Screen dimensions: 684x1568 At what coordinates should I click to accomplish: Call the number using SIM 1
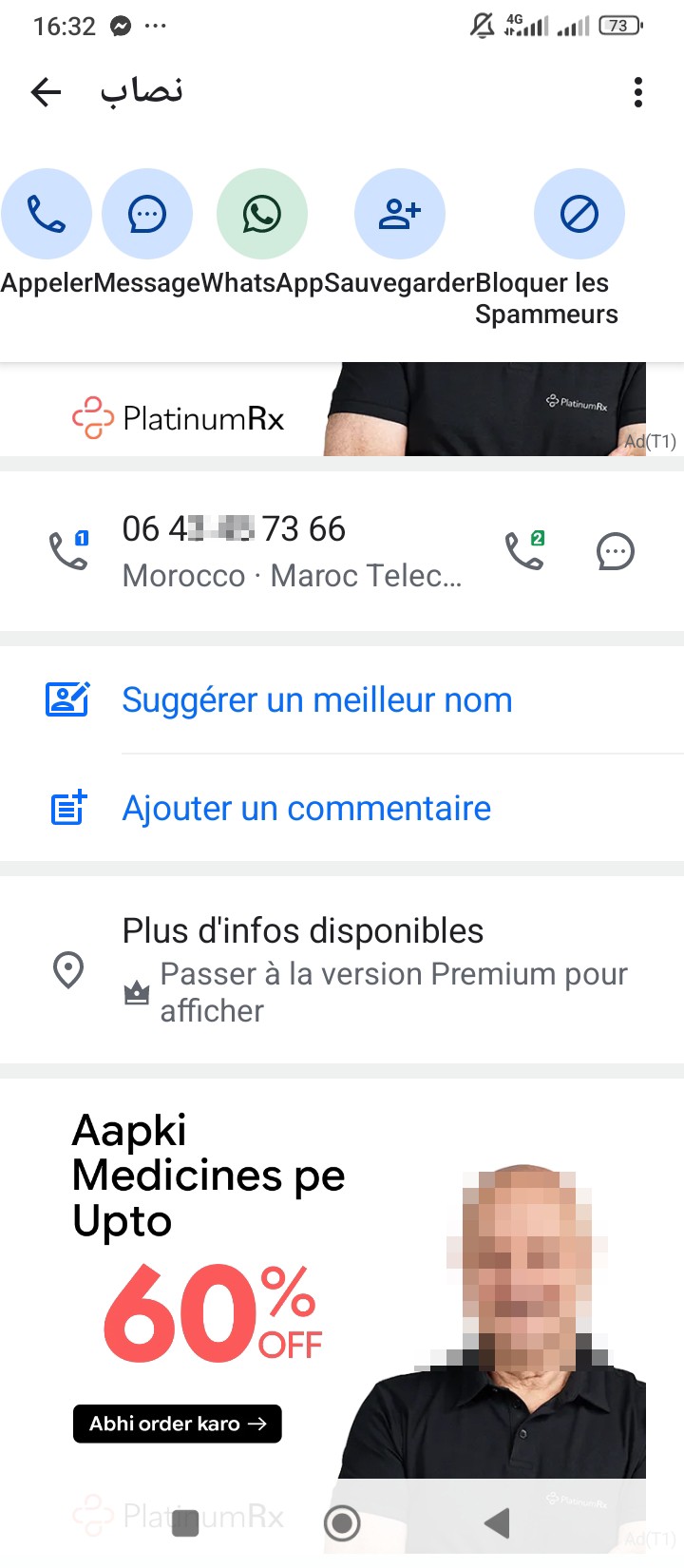point(69,550)
